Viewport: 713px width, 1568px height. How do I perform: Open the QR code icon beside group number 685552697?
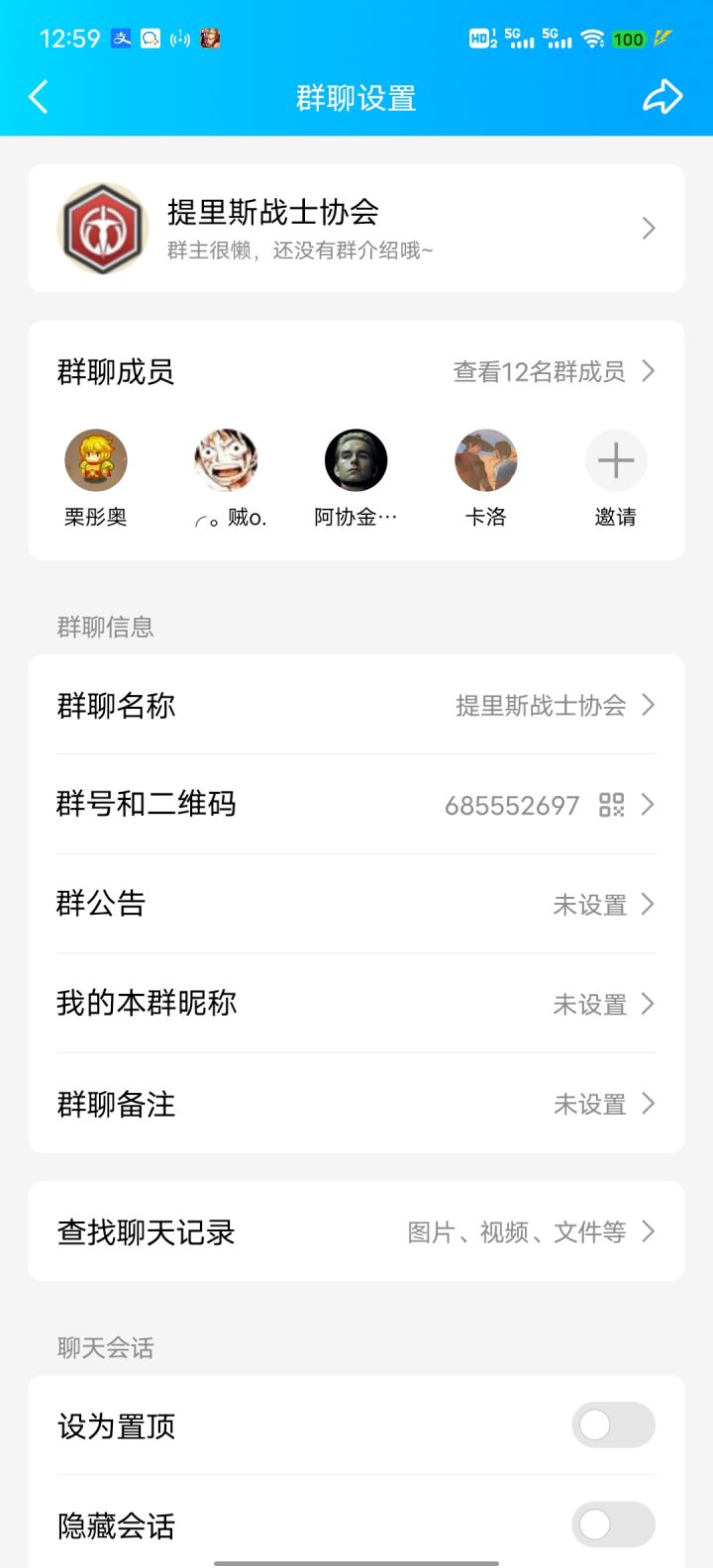tap(612, 805)
